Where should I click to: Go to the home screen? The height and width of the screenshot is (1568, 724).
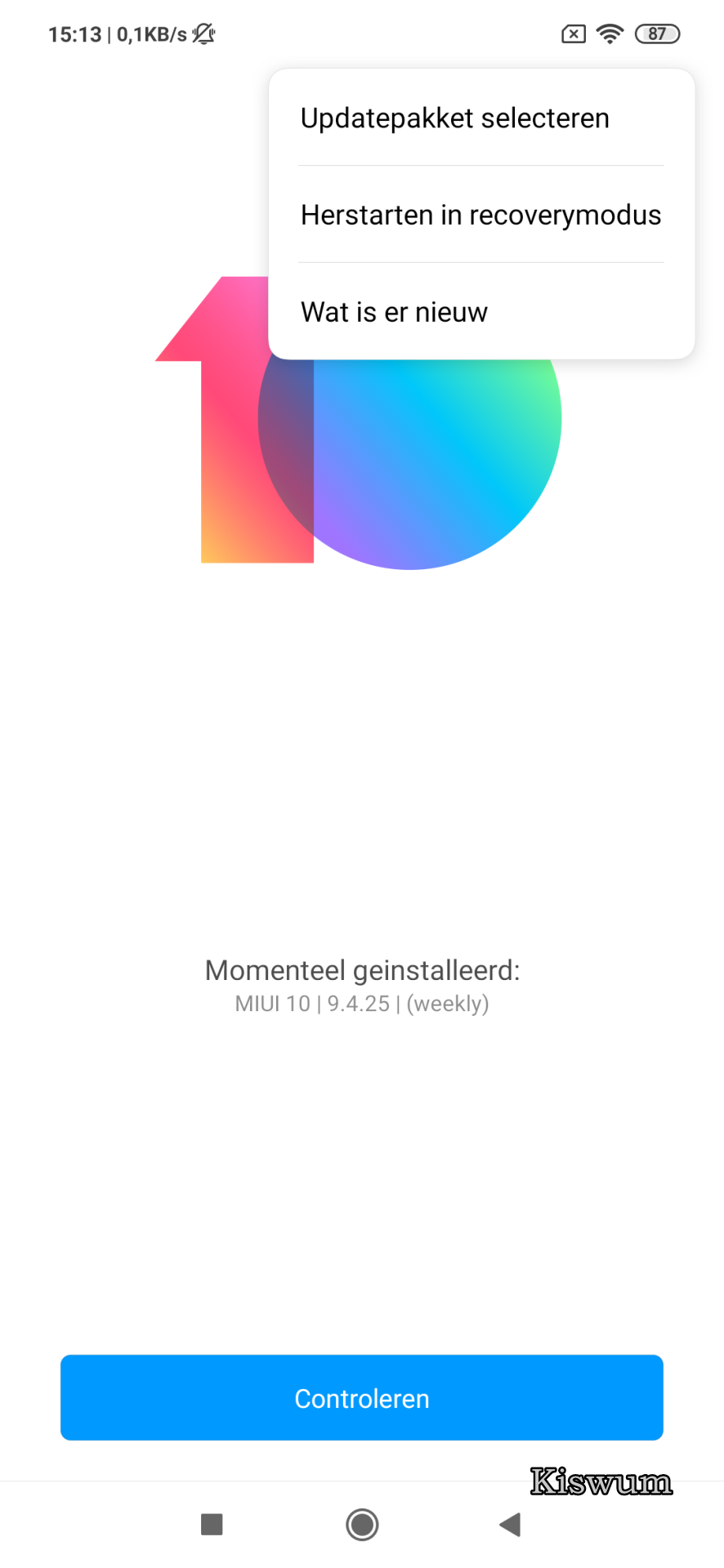362,1524
